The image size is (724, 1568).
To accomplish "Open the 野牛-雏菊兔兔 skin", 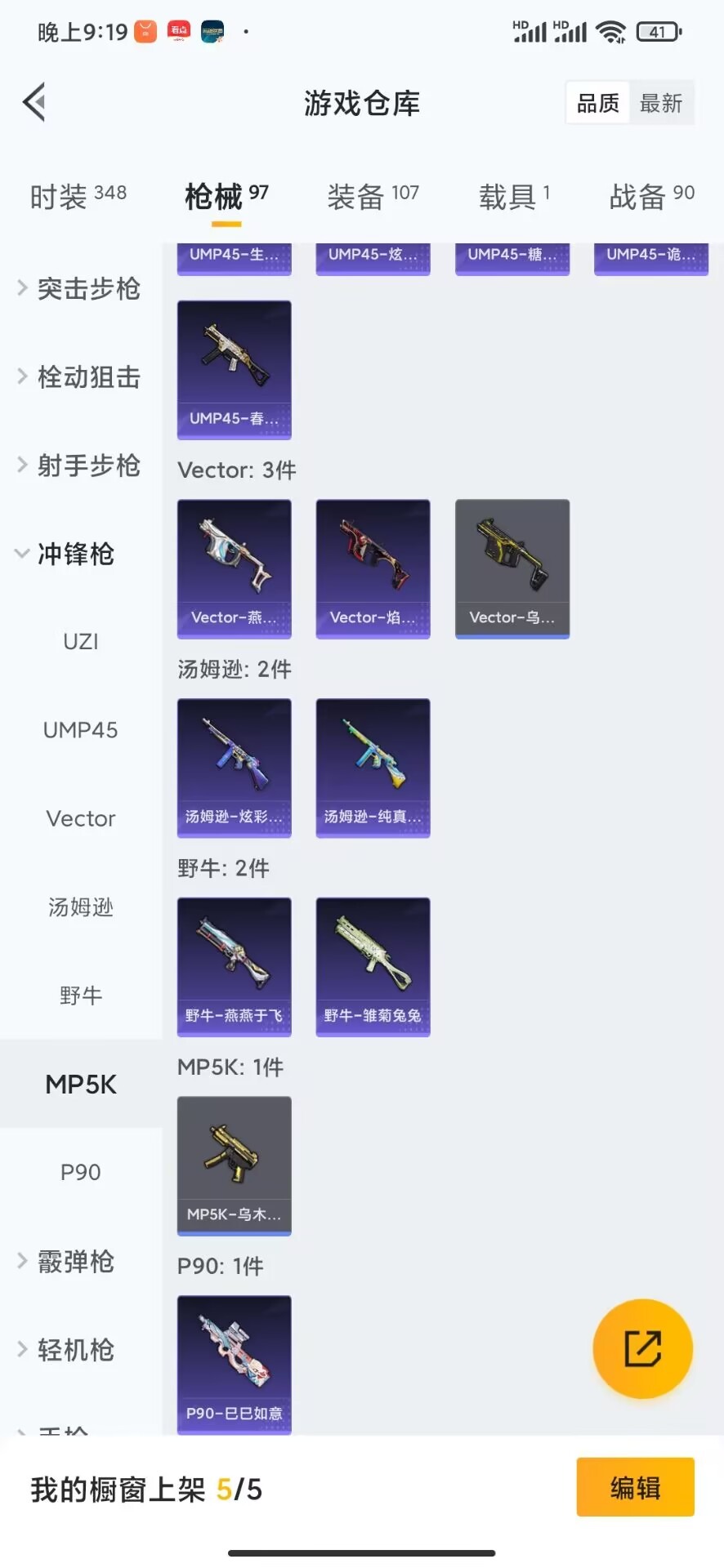I will click(373, 967).
